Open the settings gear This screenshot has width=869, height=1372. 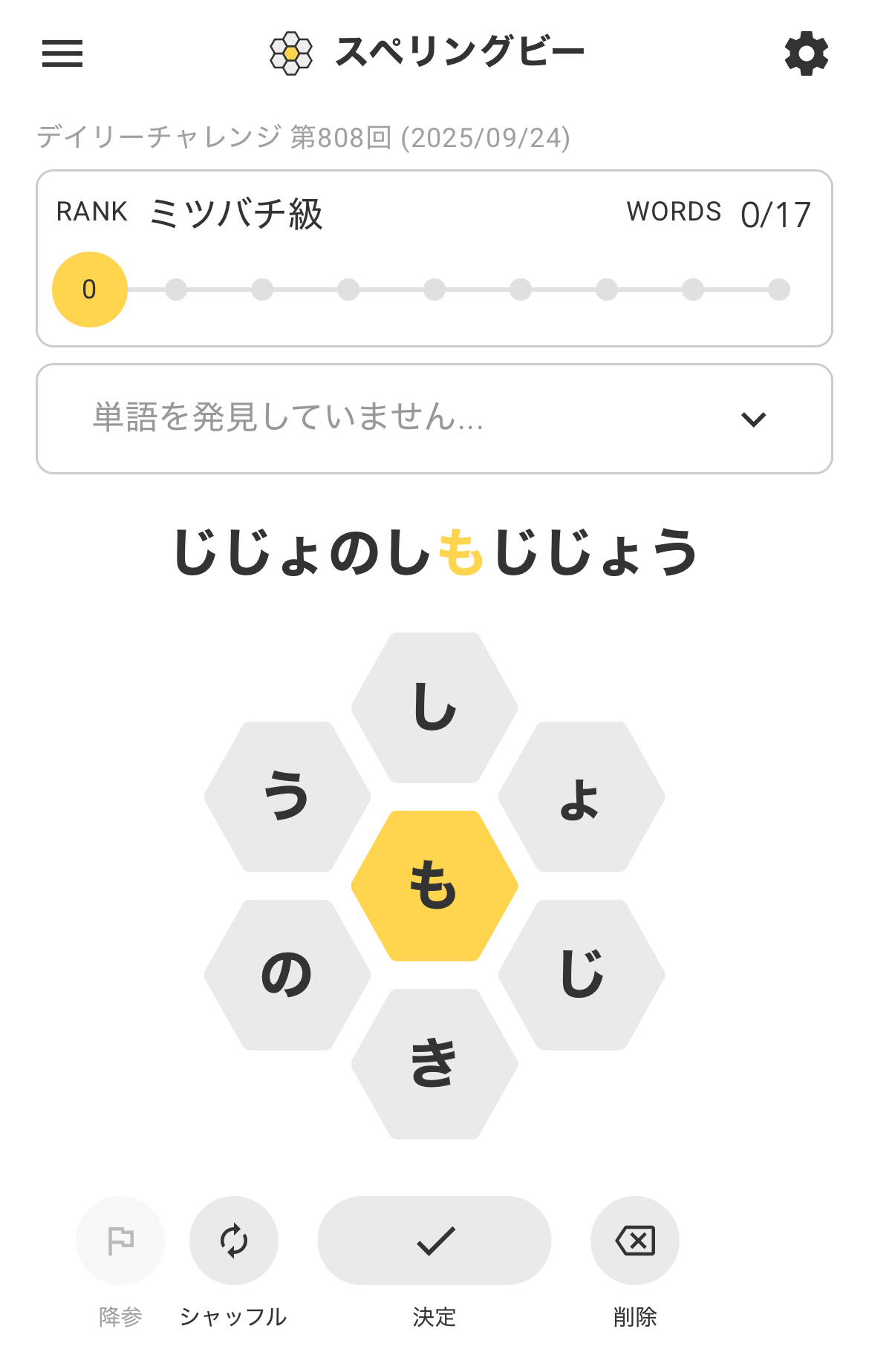coord(806,53)
